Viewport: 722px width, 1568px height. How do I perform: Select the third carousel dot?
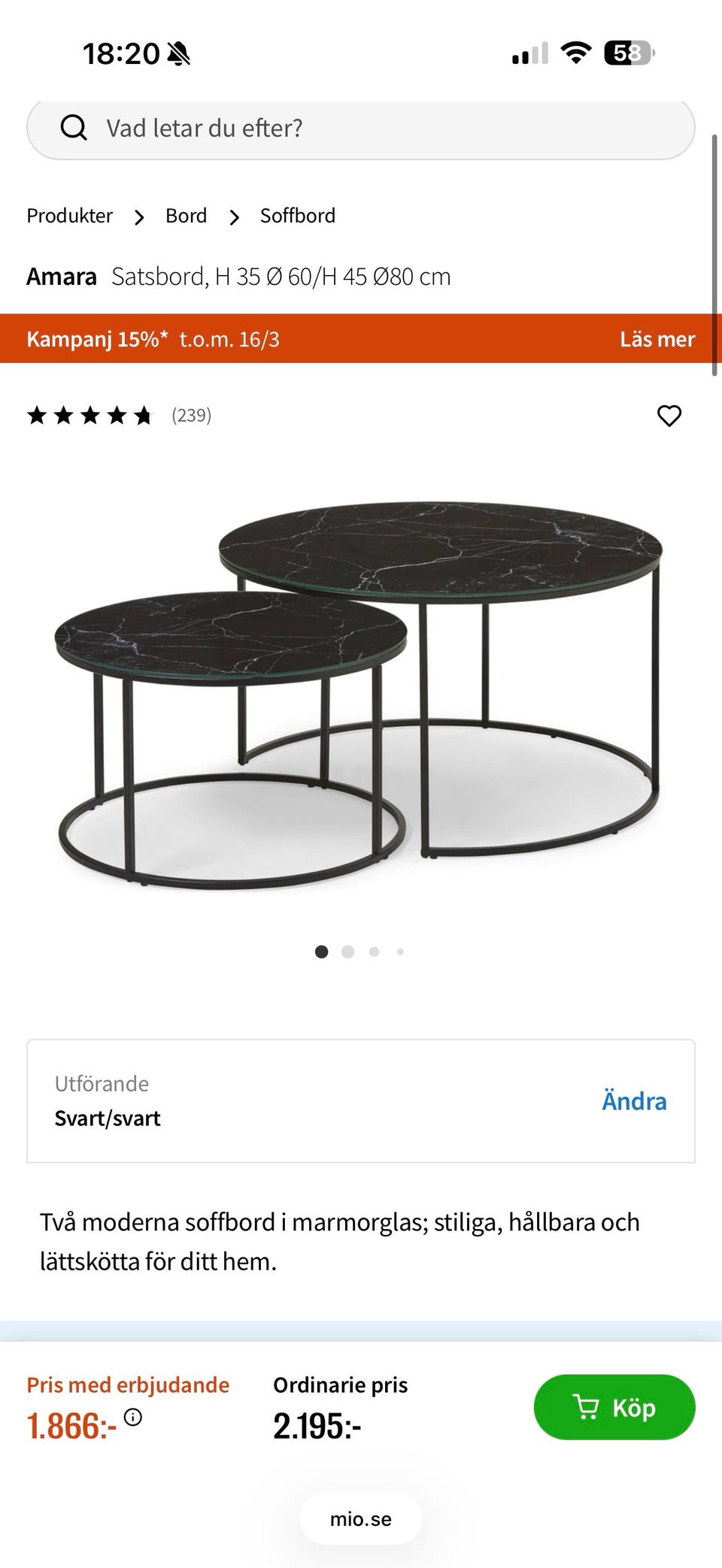coord(374,952)
